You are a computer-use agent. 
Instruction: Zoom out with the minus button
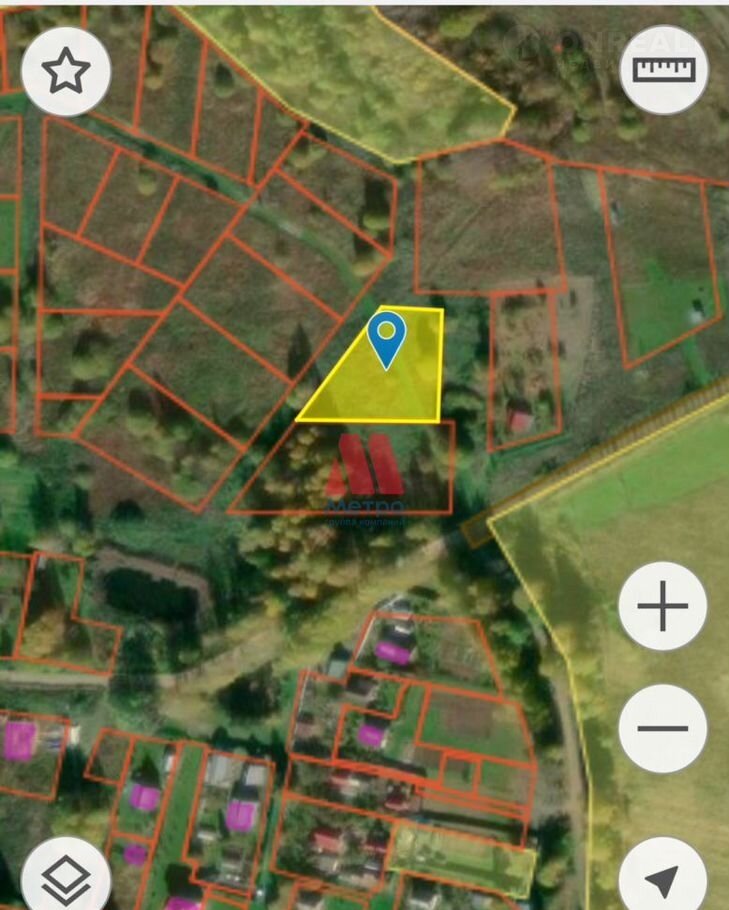click(x=663, y=728)
